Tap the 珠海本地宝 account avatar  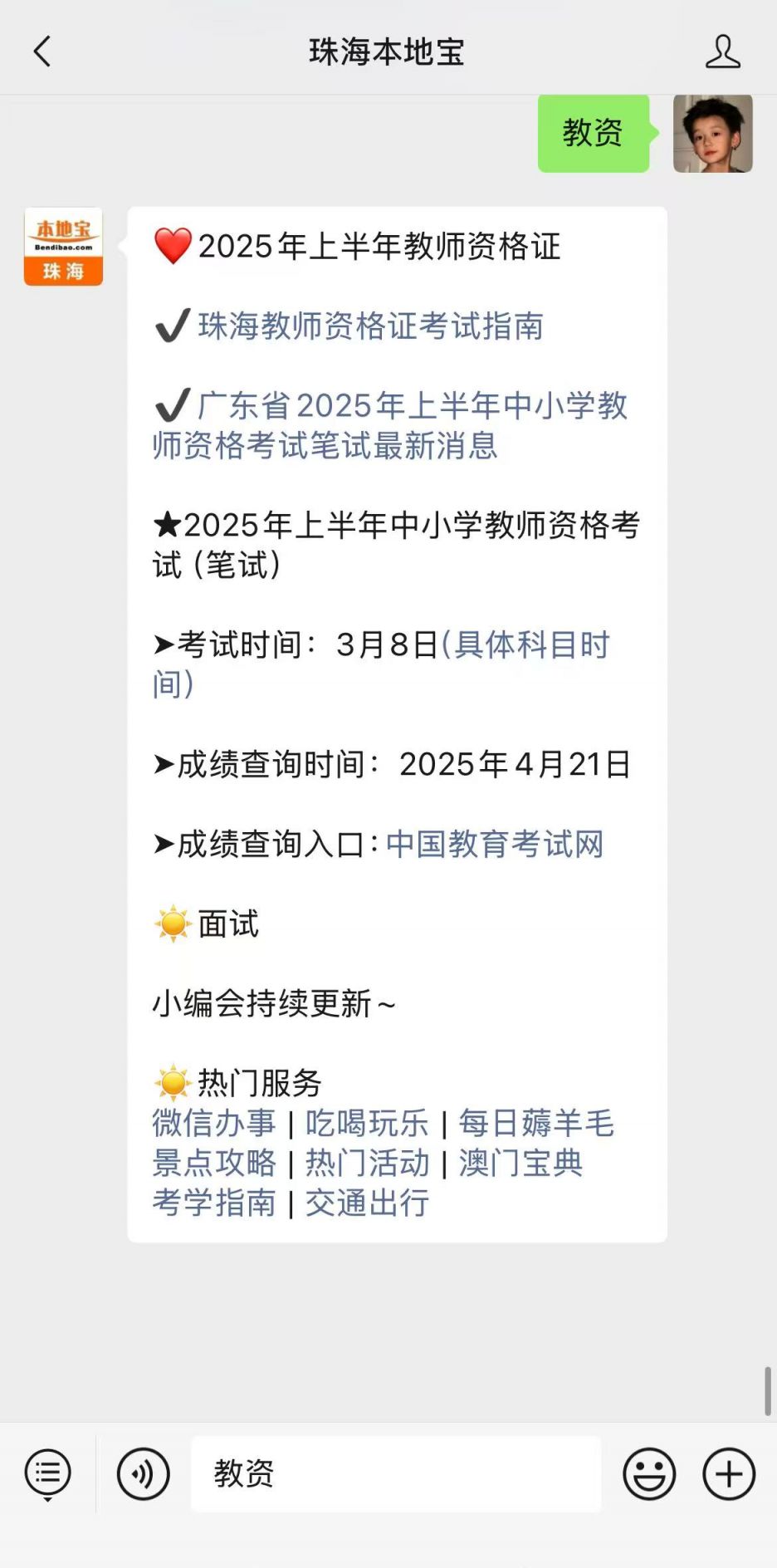click(63, 247)
